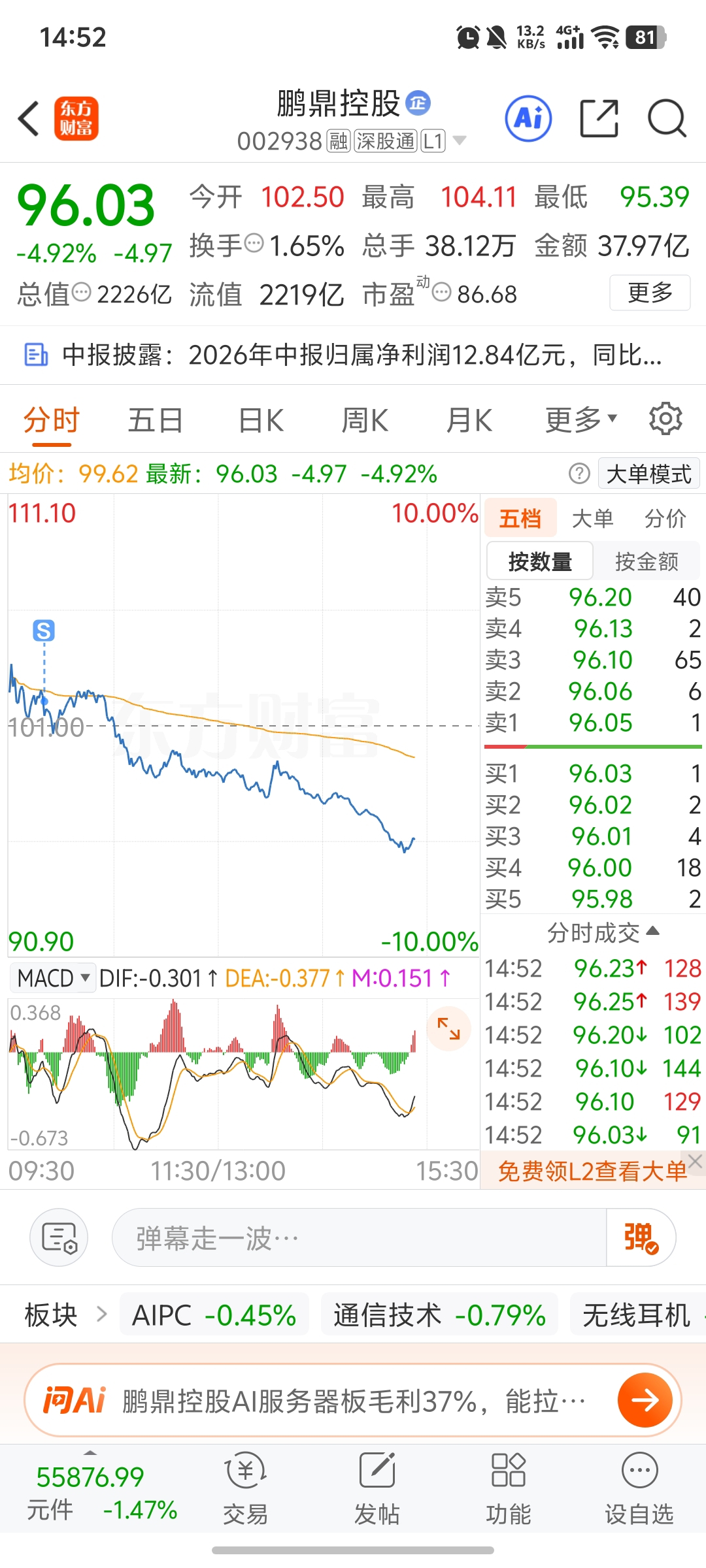
Task: Switch to the 周K chart tab
Action: point(365,420)
